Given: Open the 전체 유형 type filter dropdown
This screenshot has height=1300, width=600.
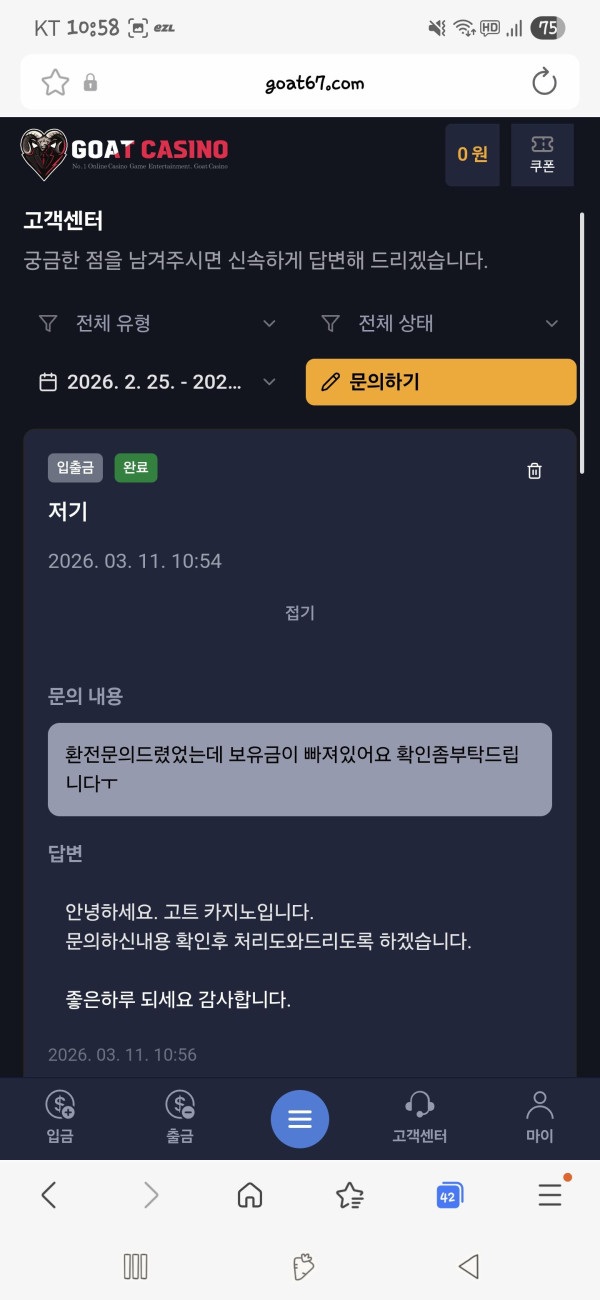Looking at the screenshot, I should pos(157,323).
